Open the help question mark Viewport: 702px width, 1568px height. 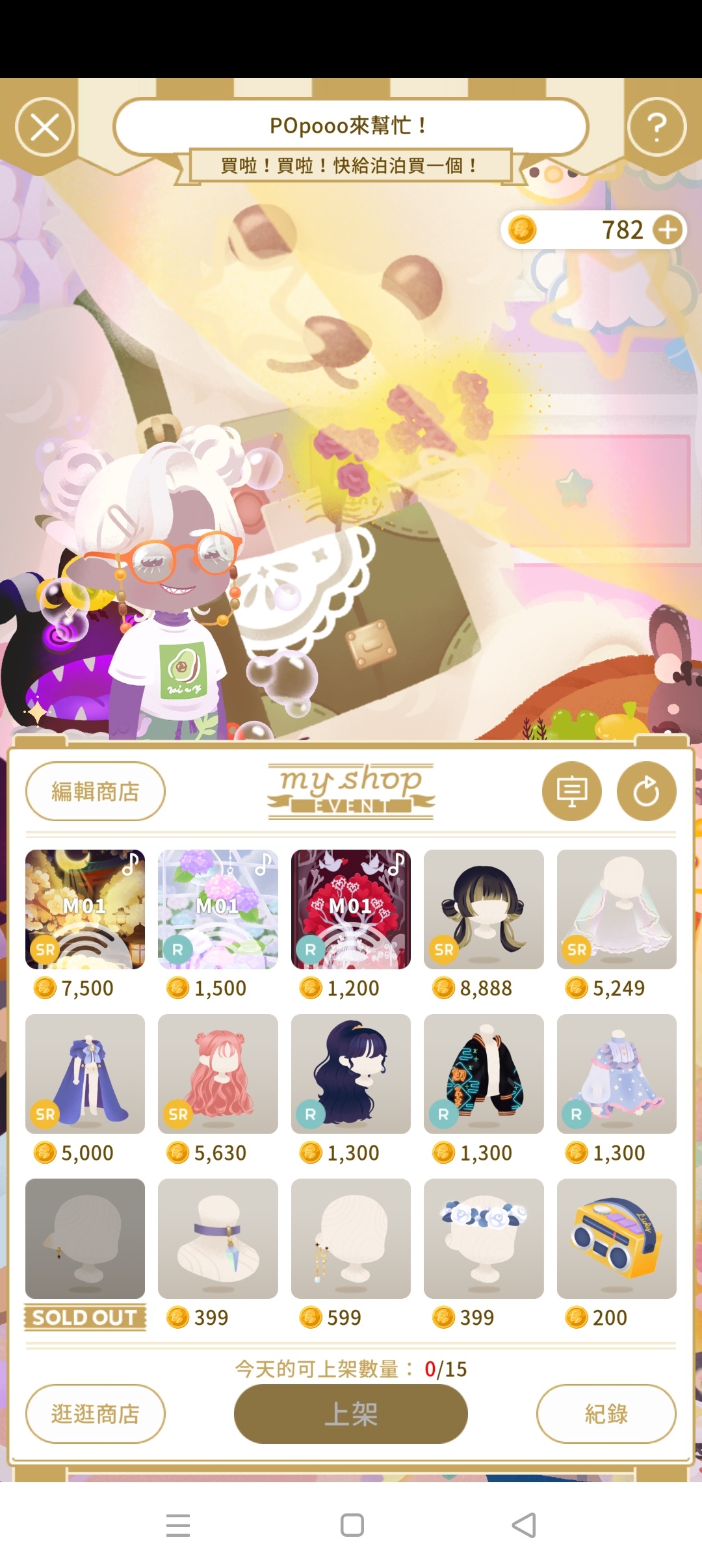click(x=656, y=127)
